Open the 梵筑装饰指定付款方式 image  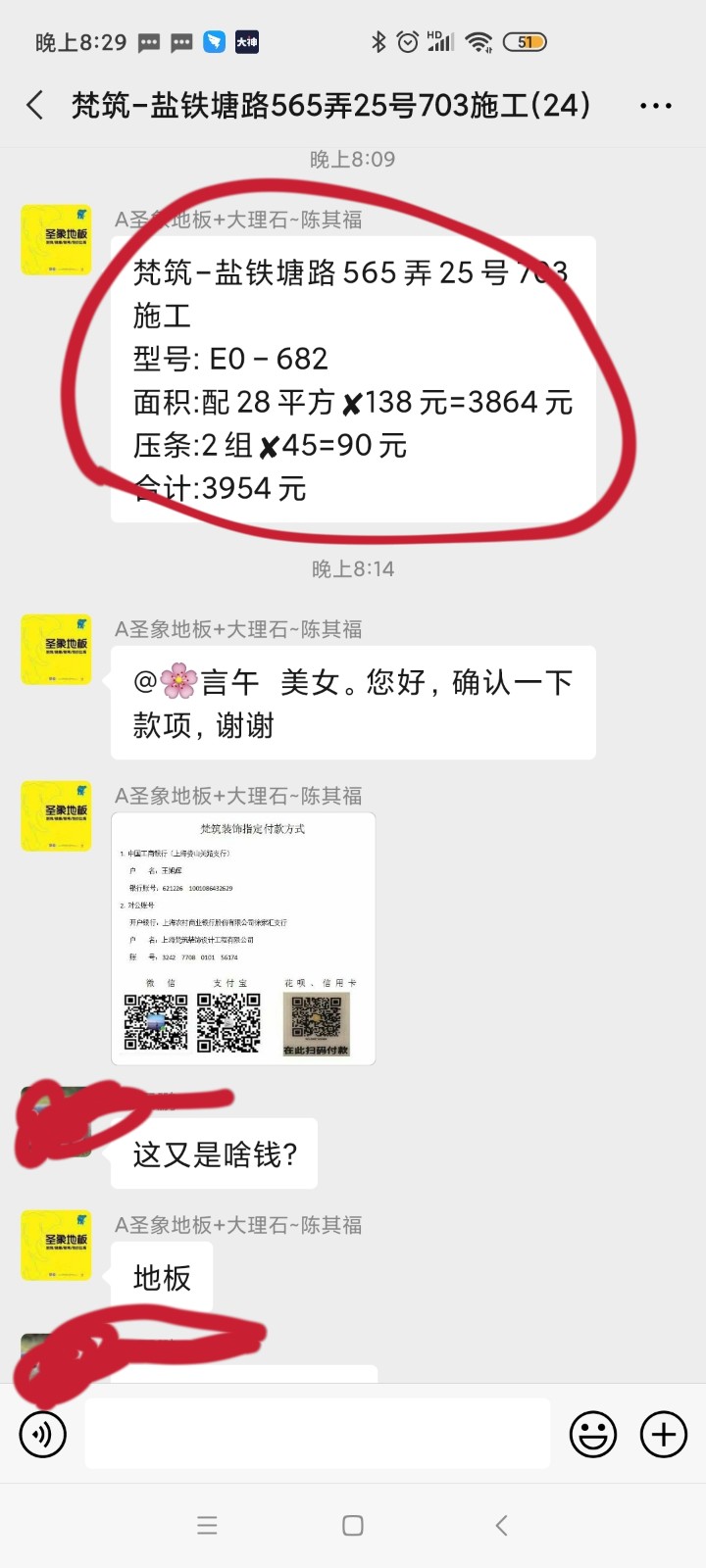click(x=243, y=938)
